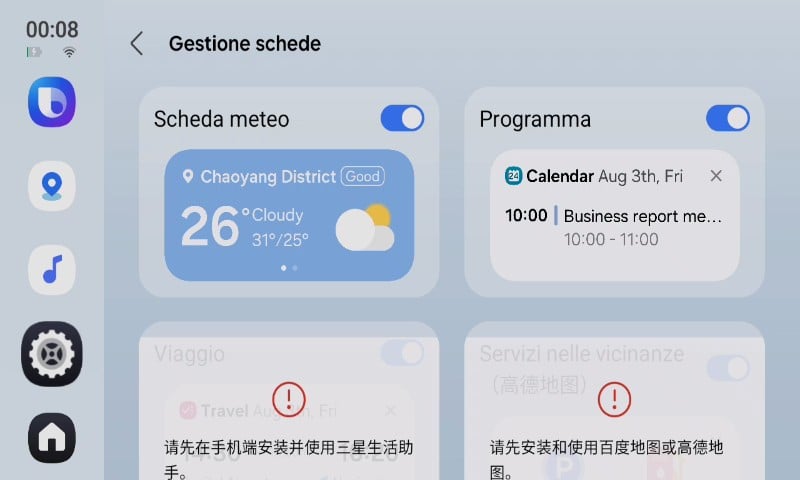Open the settings gear app
The height and width of the screenshot is (480, 800).
click(x=52, y=353)
